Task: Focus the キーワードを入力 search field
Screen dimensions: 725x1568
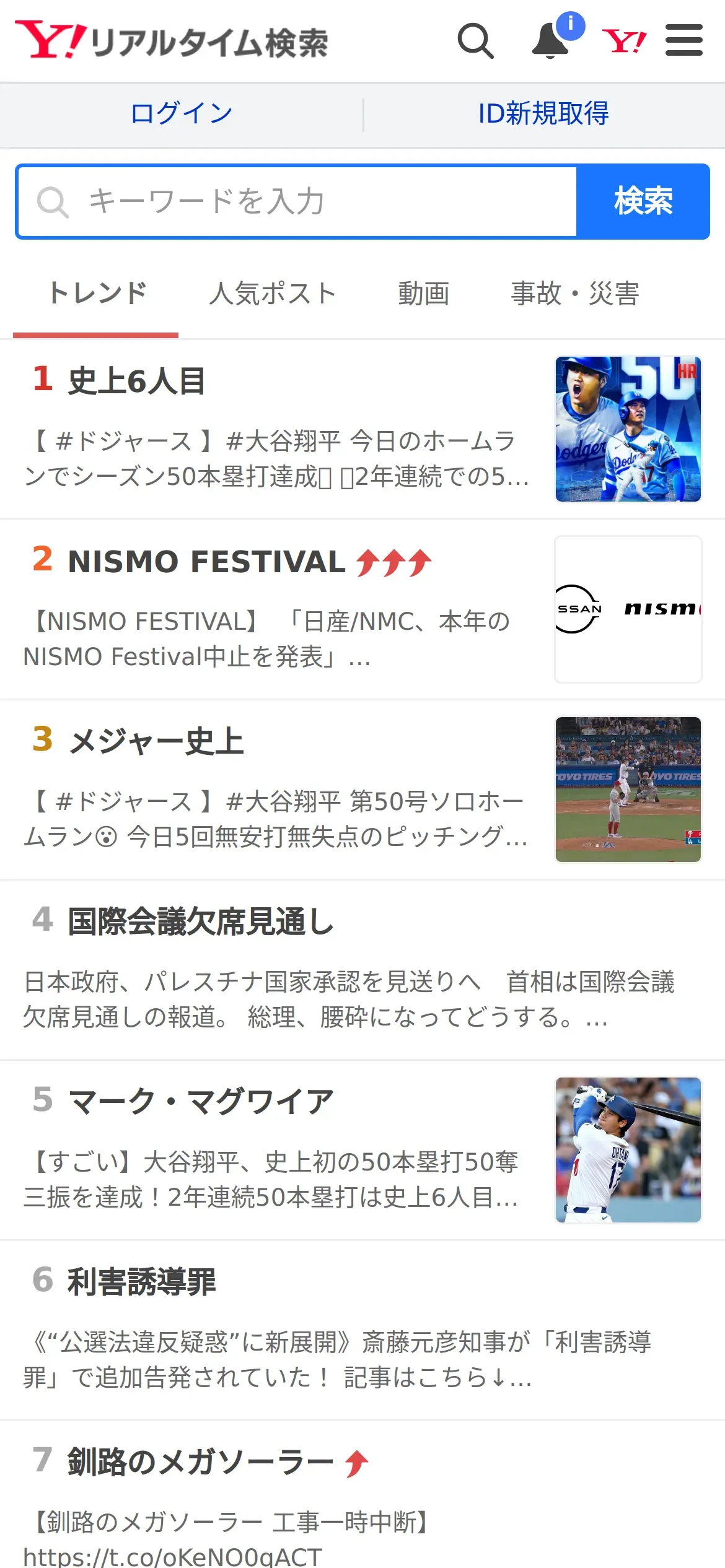Action: click(x=297, y=202)
